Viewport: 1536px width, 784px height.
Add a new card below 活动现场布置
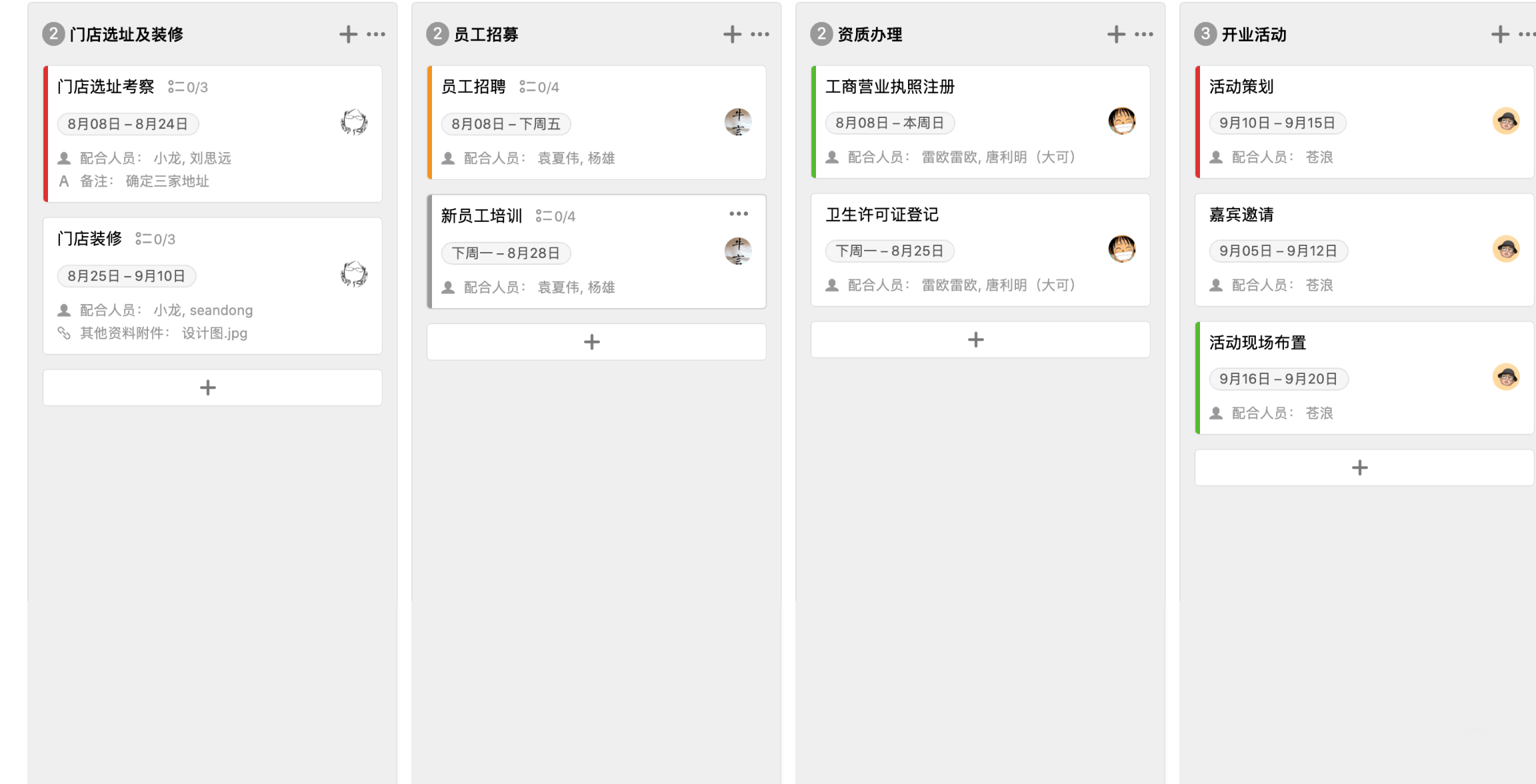tap(1360, 467)
